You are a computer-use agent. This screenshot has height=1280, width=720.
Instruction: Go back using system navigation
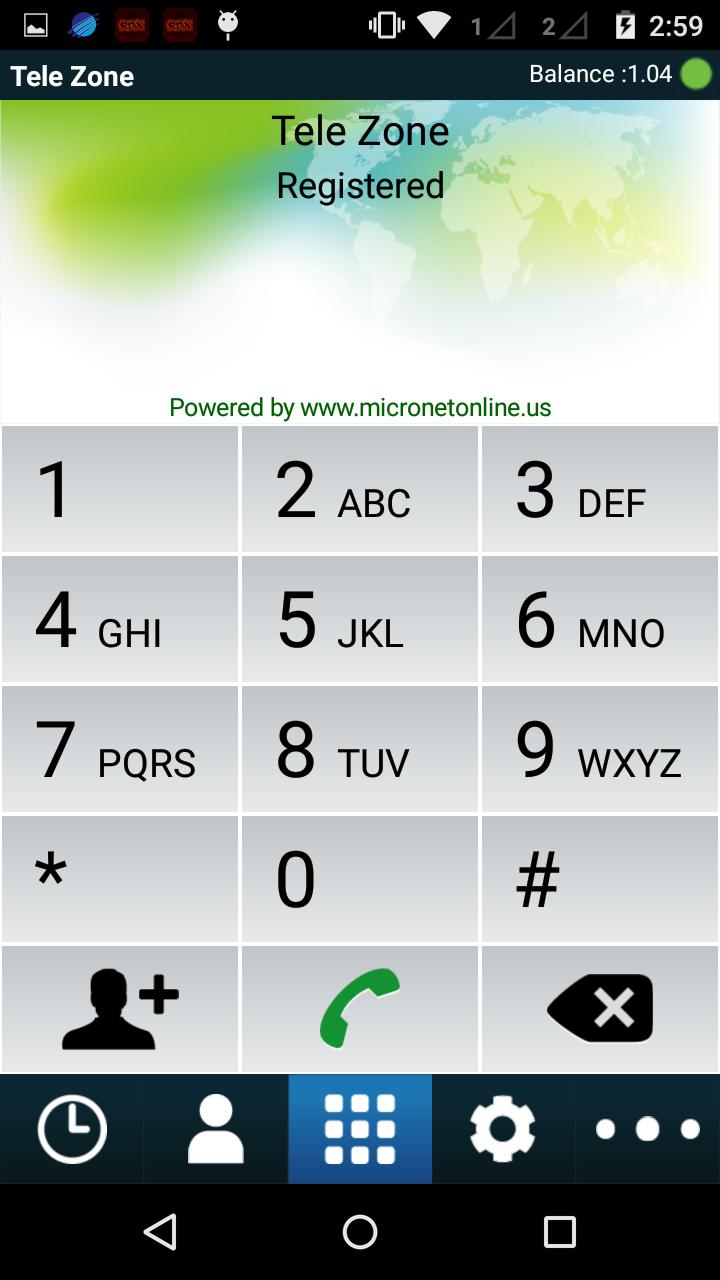(x=160, y=1232)
